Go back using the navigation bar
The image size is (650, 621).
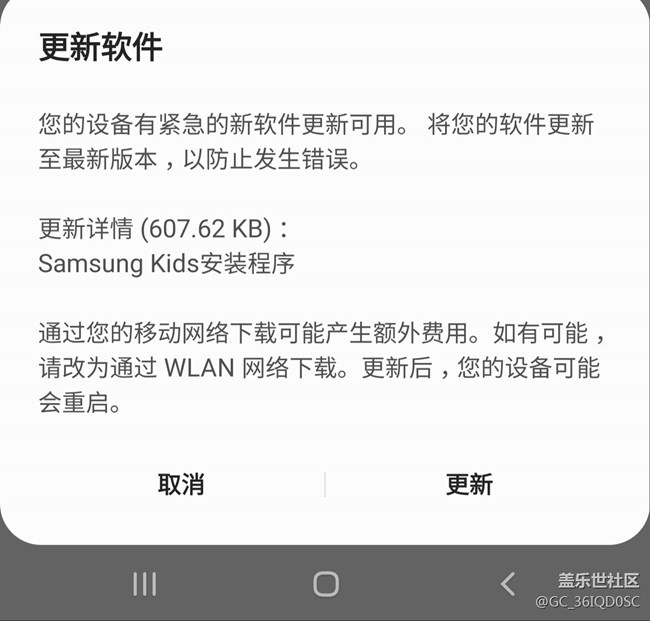tap(508, 584)
